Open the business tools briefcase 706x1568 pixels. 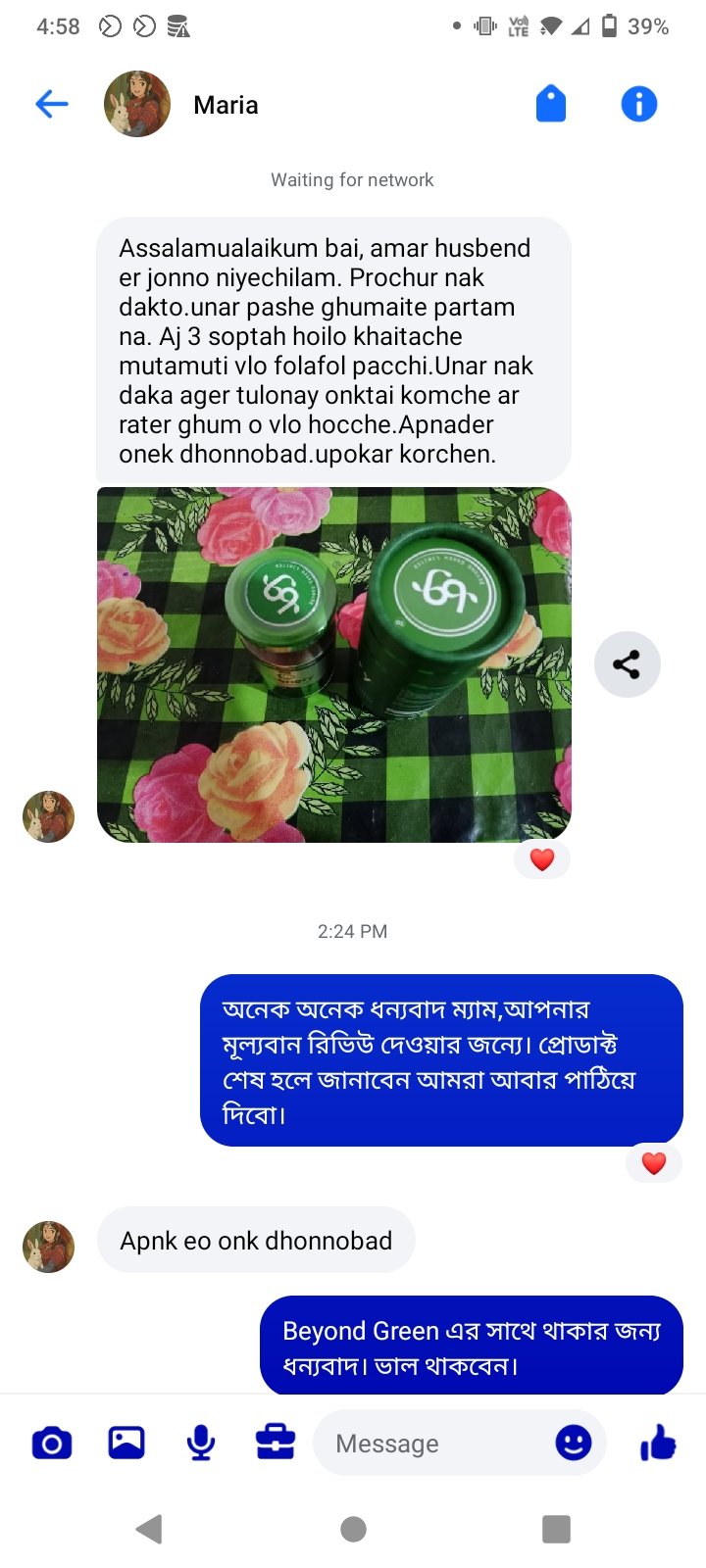[x=276, y=1443]
